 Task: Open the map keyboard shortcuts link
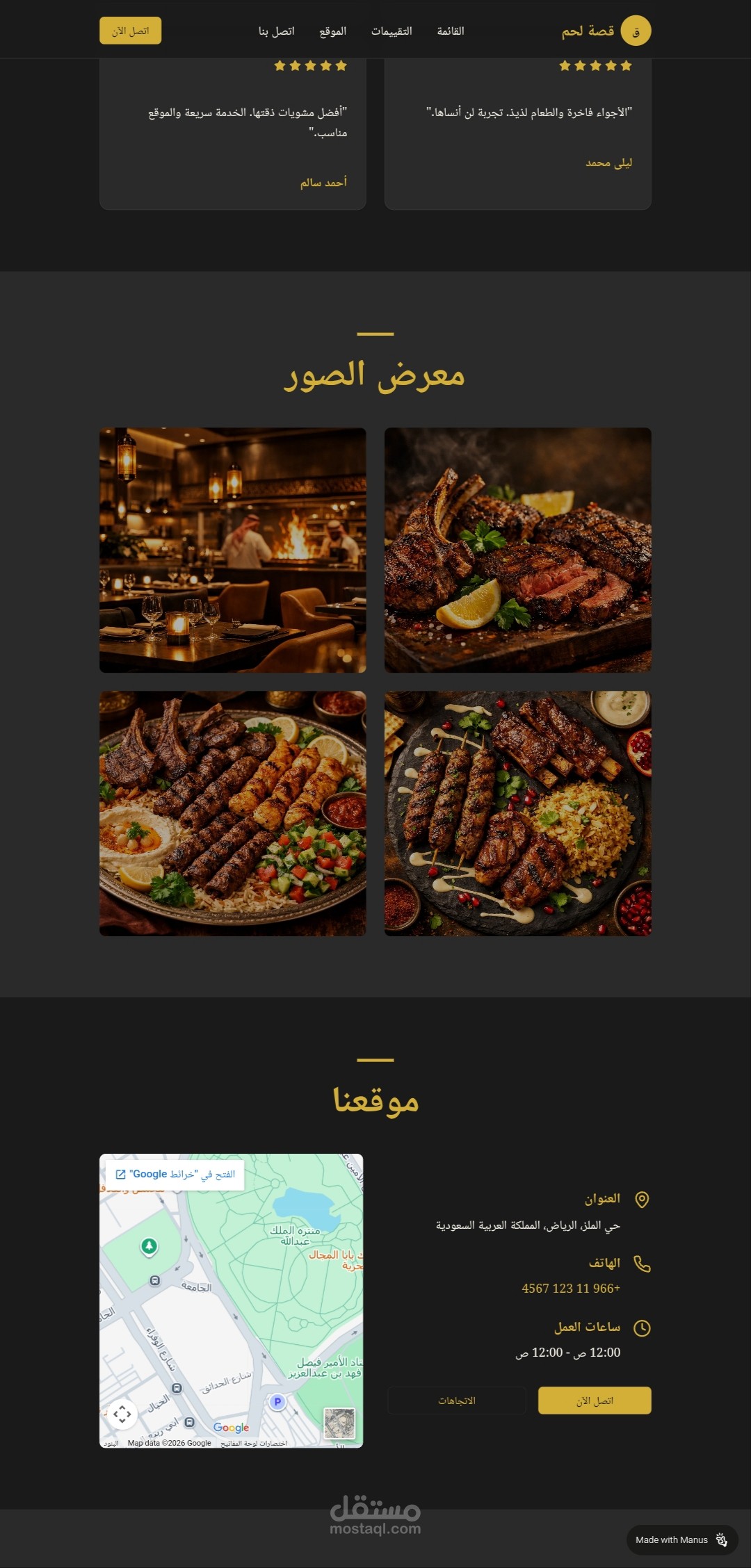[254, 1443]
